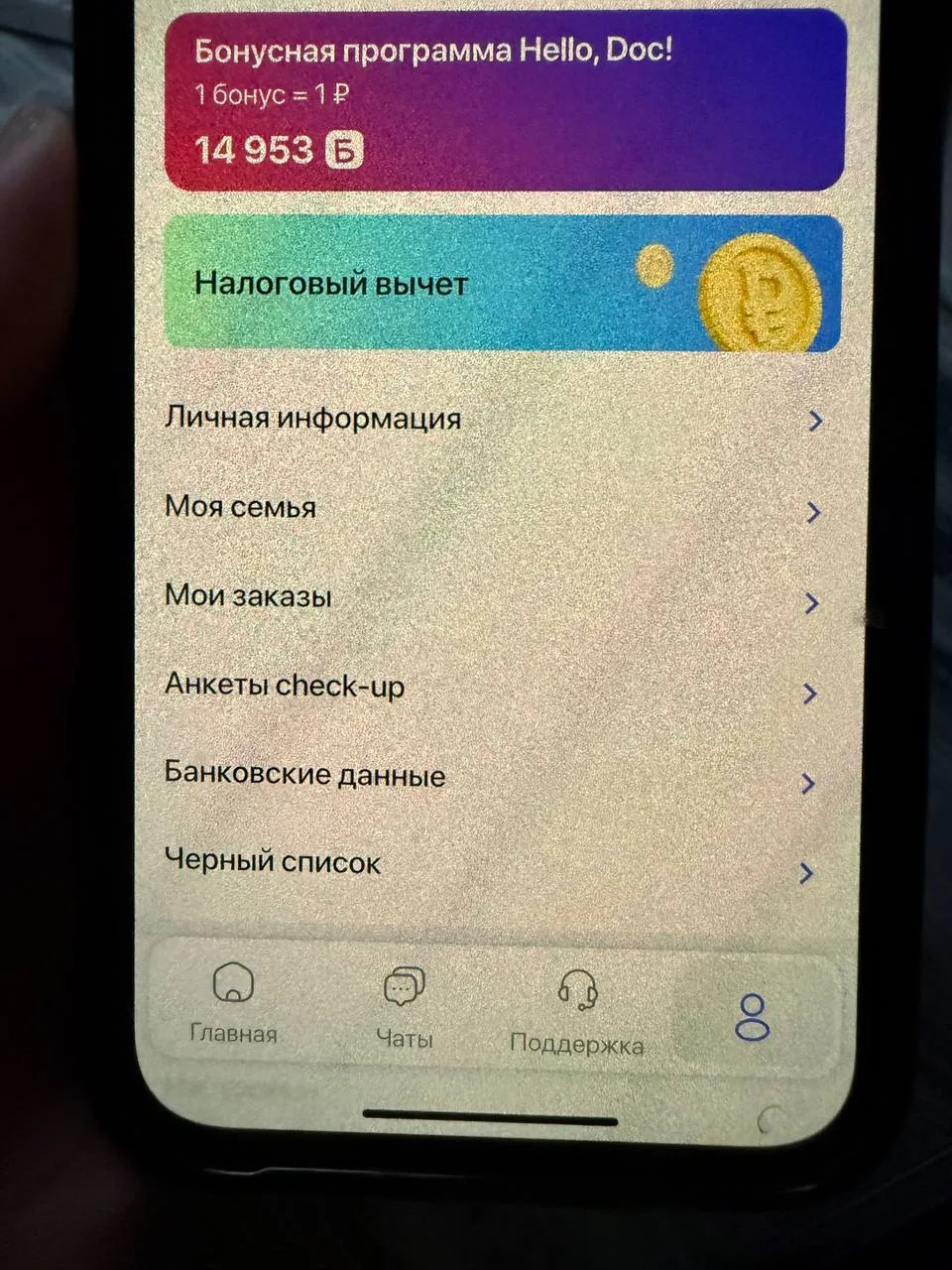Open Анкеты check-up
The image size is (952, 1270).
[493, 687]
